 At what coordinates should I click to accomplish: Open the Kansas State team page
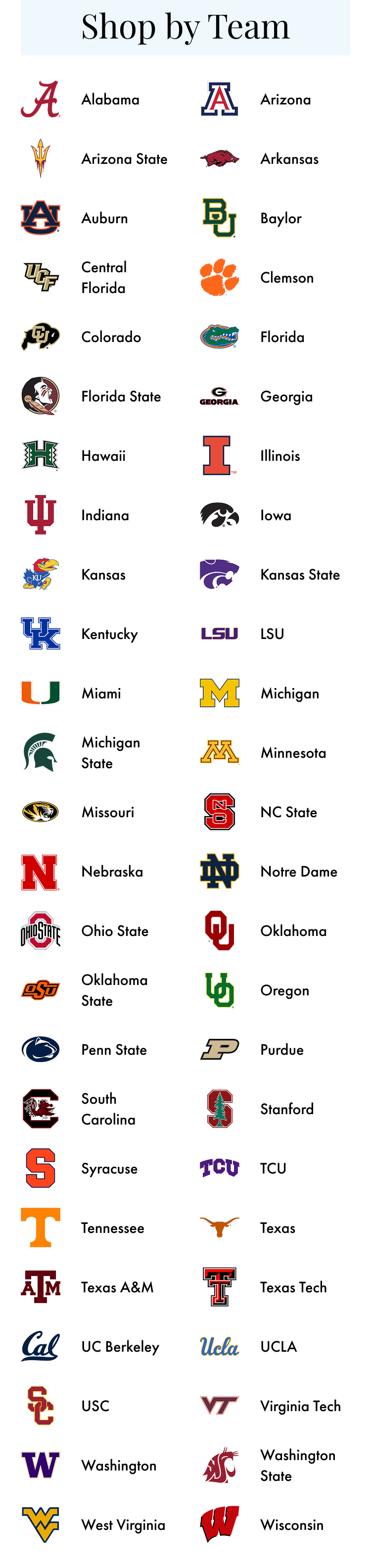point(300,575)
